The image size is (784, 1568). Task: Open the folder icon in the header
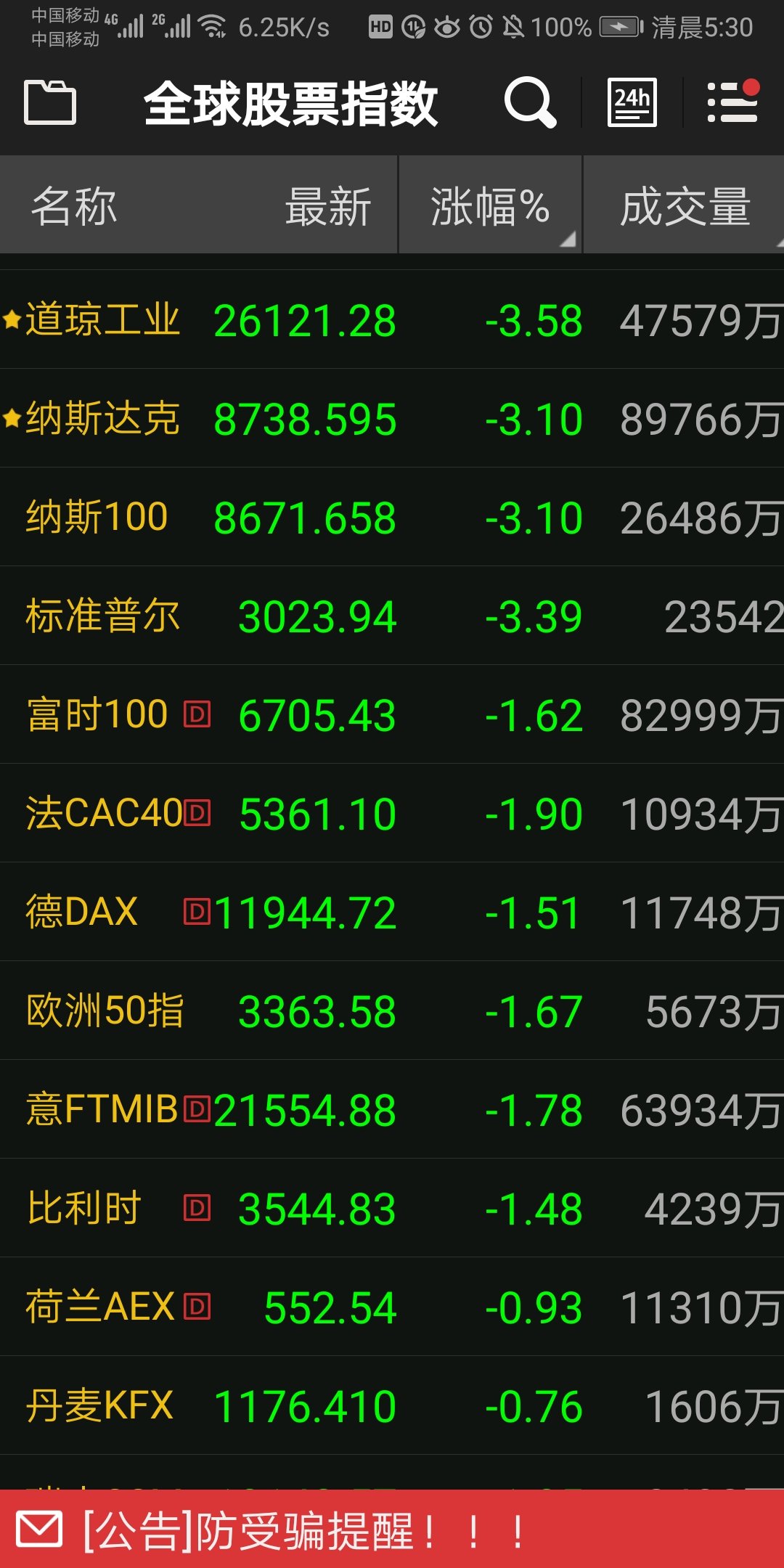point(50,102)
